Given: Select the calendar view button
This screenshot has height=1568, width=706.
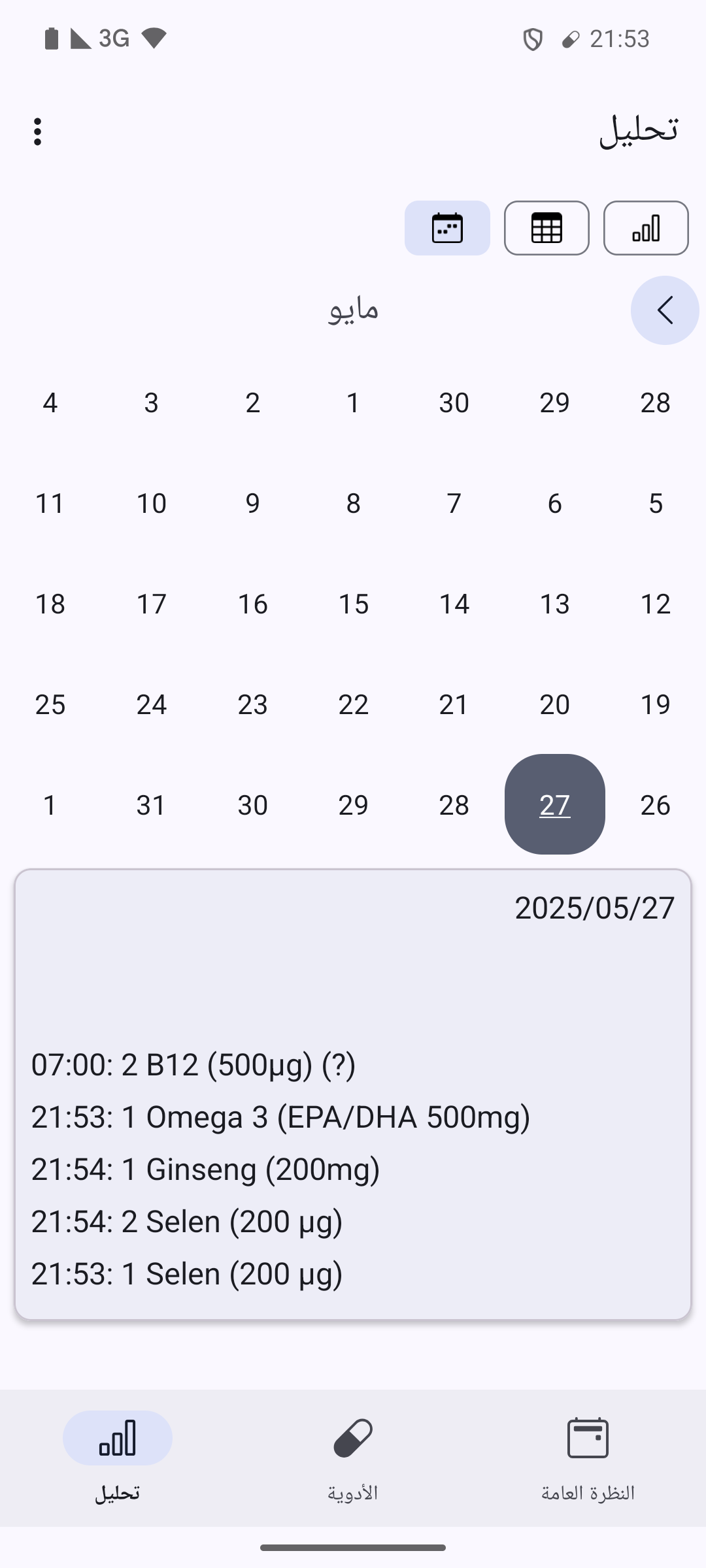Looking at the screenshot, I should pos(447,228).
